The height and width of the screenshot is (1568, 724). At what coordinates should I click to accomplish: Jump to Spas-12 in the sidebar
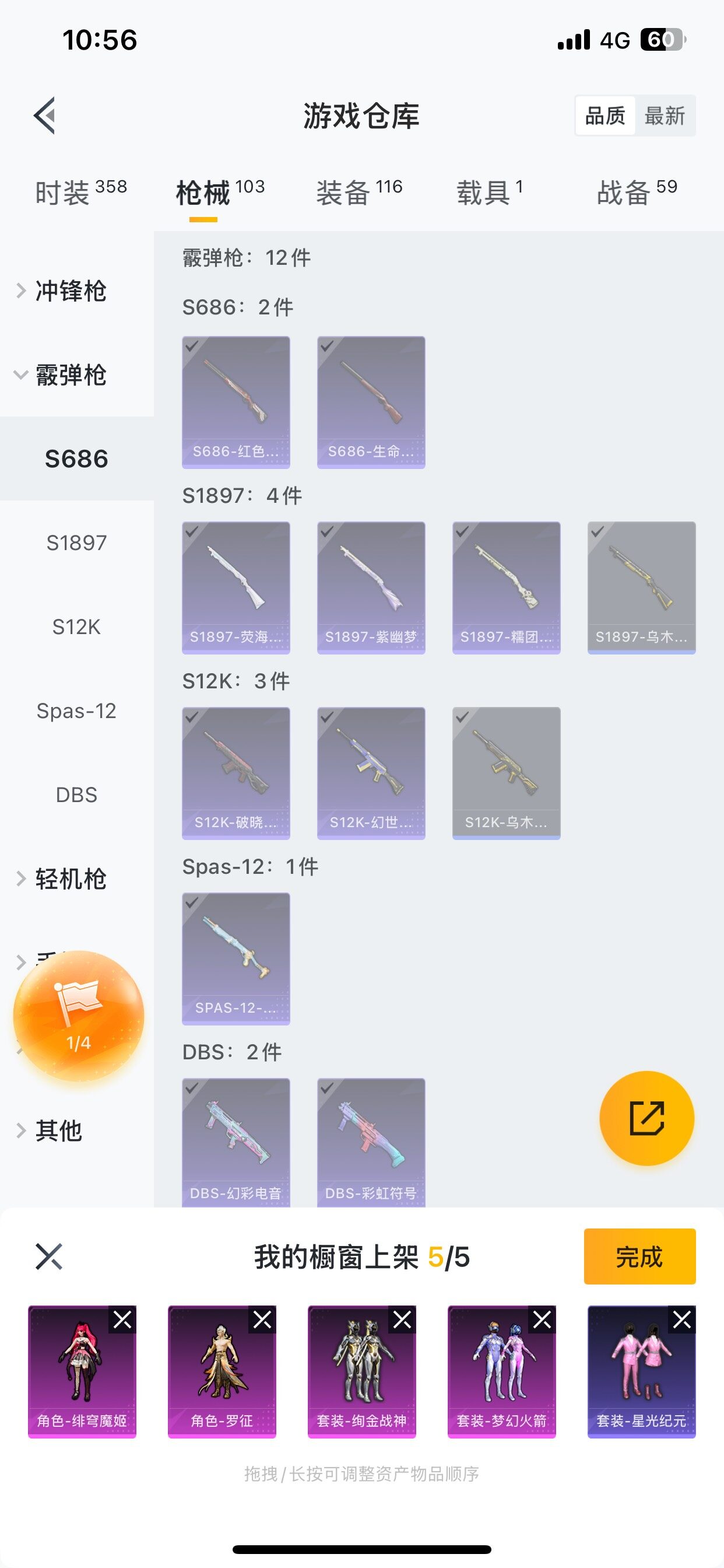point(77,710)
